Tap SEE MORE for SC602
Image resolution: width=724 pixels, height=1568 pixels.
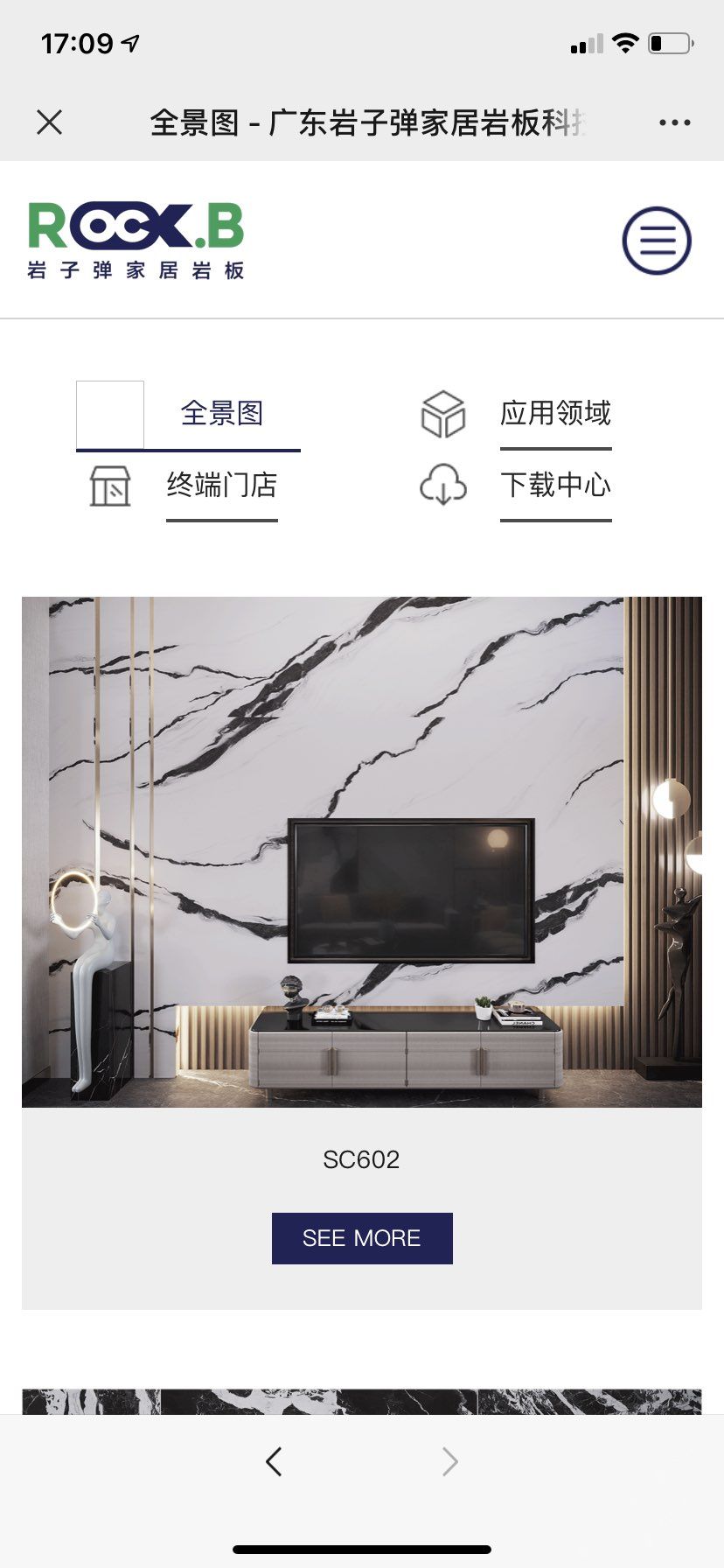[x=362, y=1238]
